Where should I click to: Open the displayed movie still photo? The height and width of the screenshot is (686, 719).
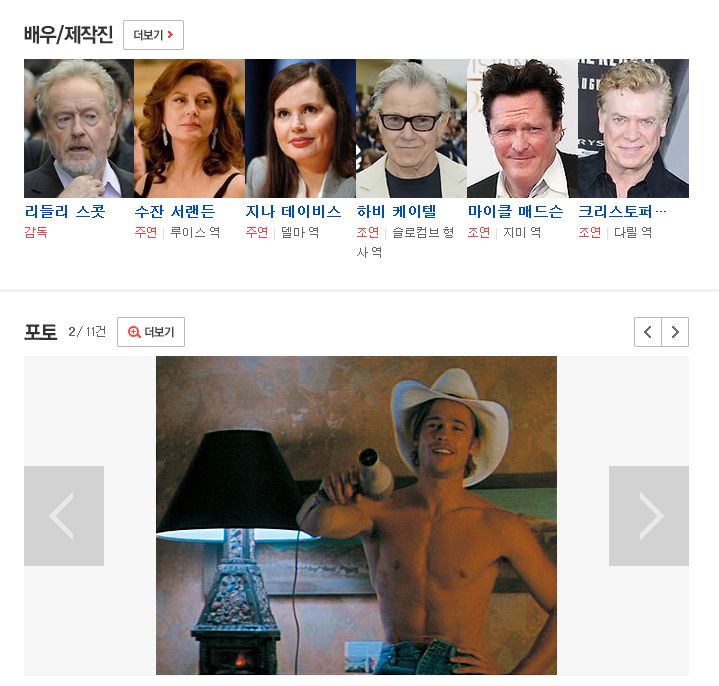tap(356, 516)
